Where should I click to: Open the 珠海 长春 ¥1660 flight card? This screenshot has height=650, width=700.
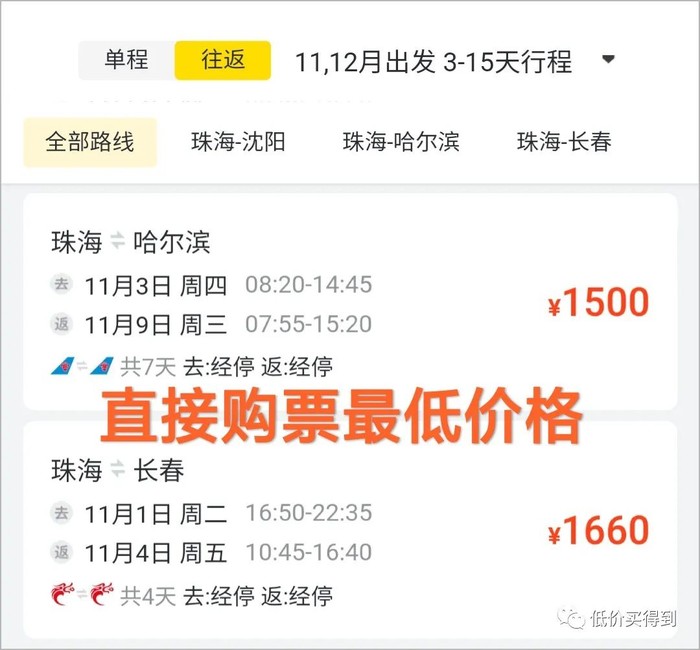[349, 528]
